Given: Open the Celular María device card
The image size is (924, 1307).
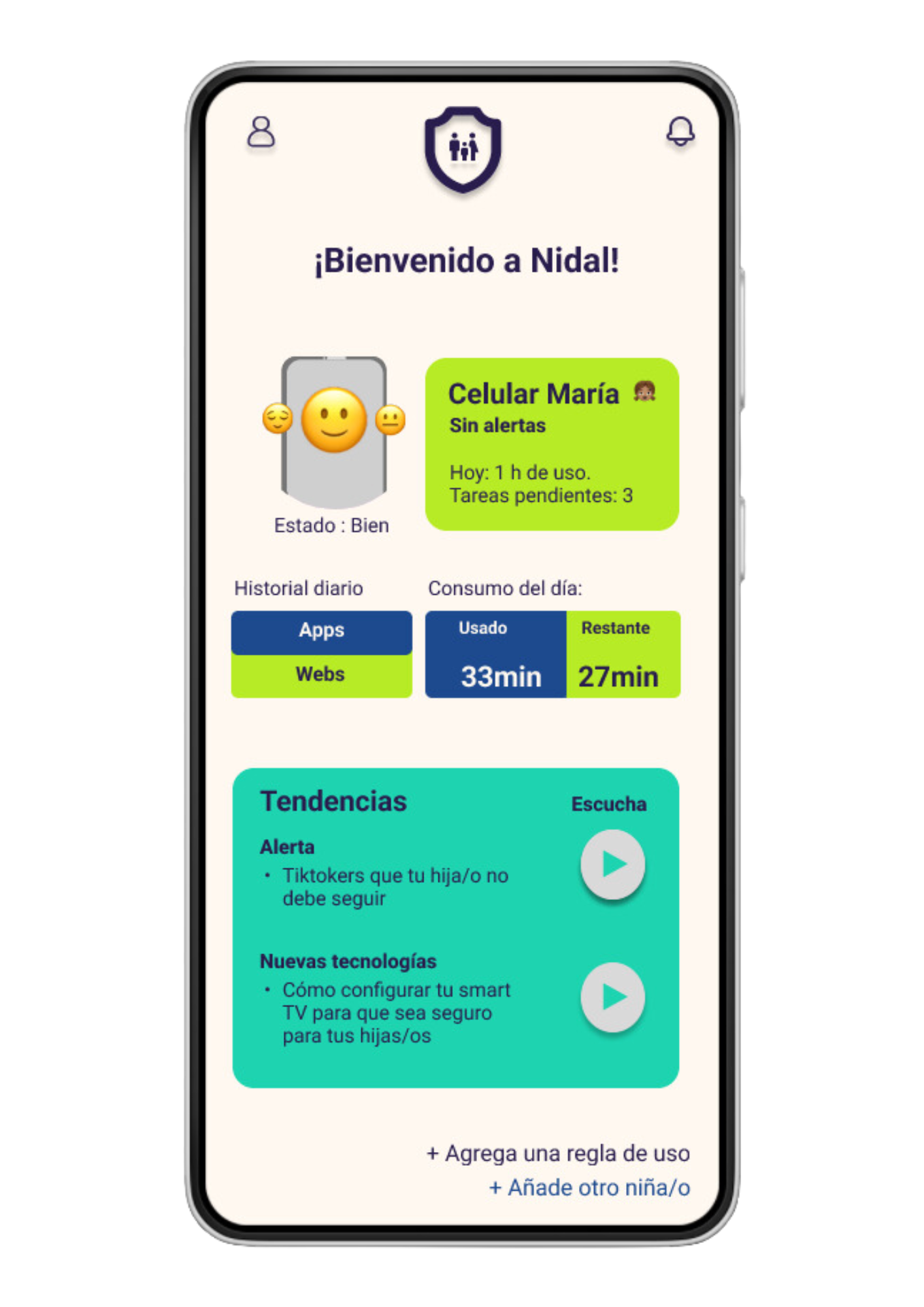Looking at the screenshot, I should coord(552,444).
